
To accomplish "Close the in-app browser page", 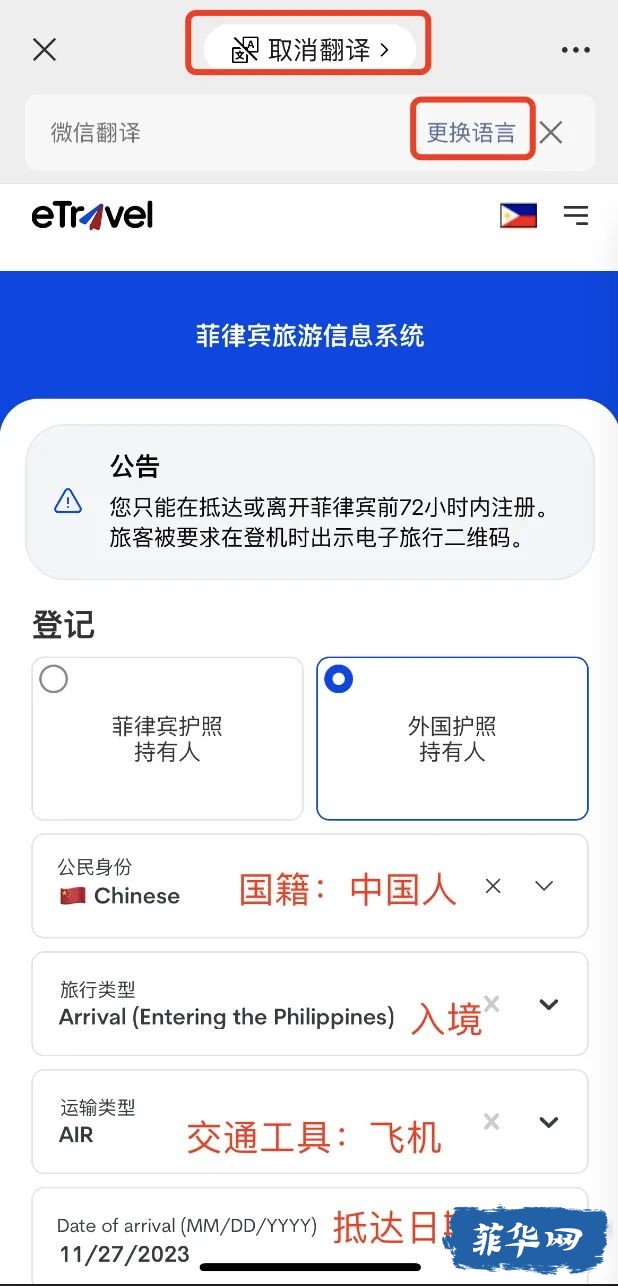I will click(45, 49).
